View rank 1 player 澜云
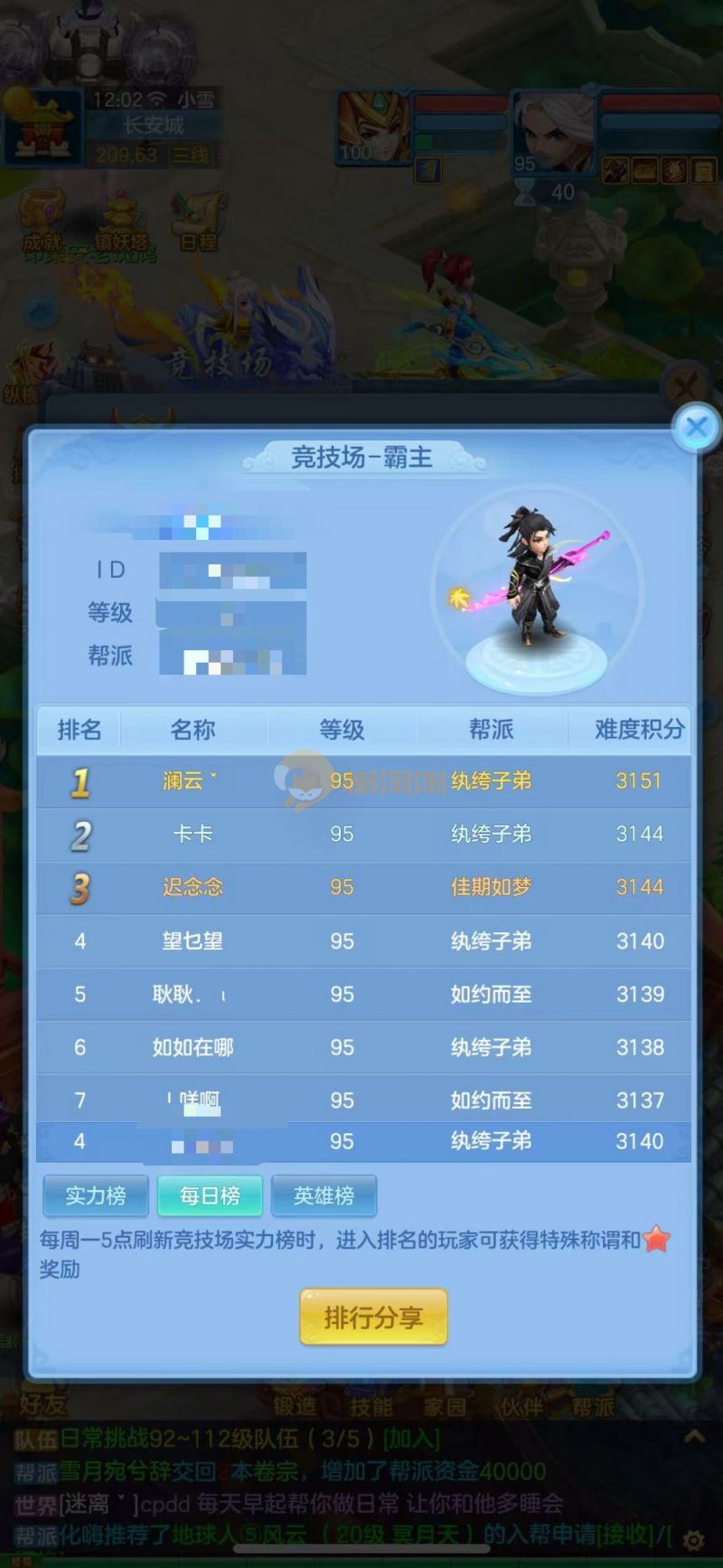This screenshot has height=1568, width=723. tap(363, 781)
